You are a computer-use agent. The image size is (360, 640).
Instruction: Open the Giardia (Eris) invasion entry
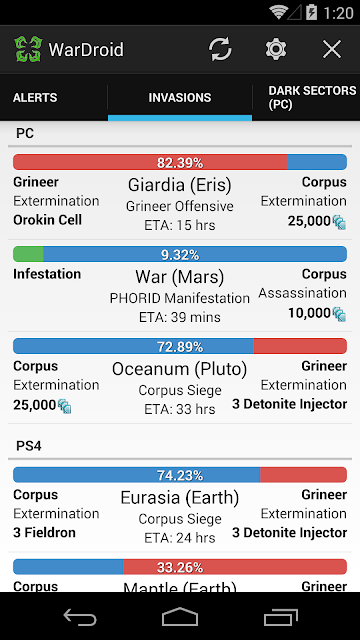(x=180, y=193)
